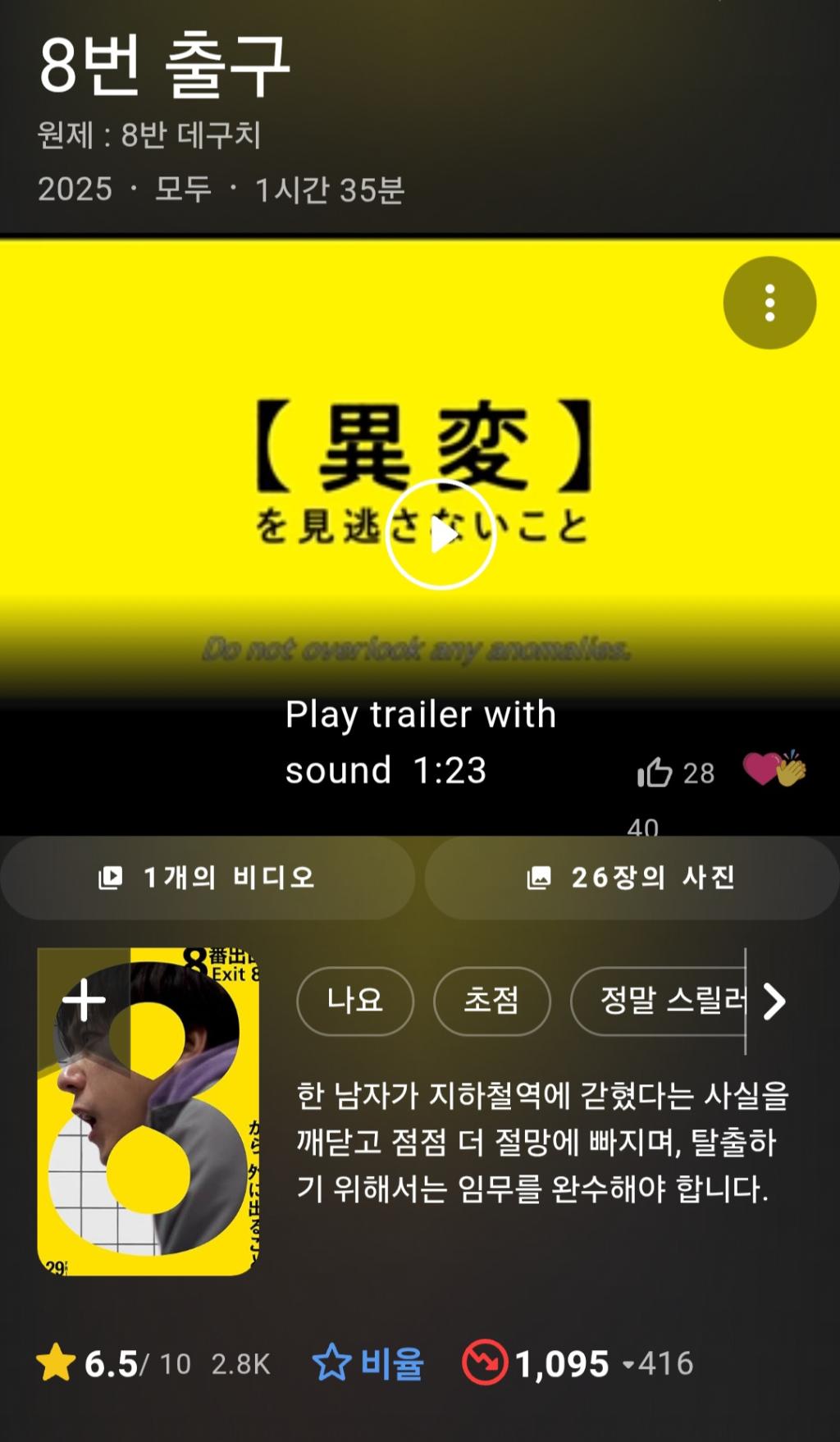Image resolution: width=840 pixels, height=1442 pixels.
Task: Open the full plot summary text
Action: point(541,1141)
